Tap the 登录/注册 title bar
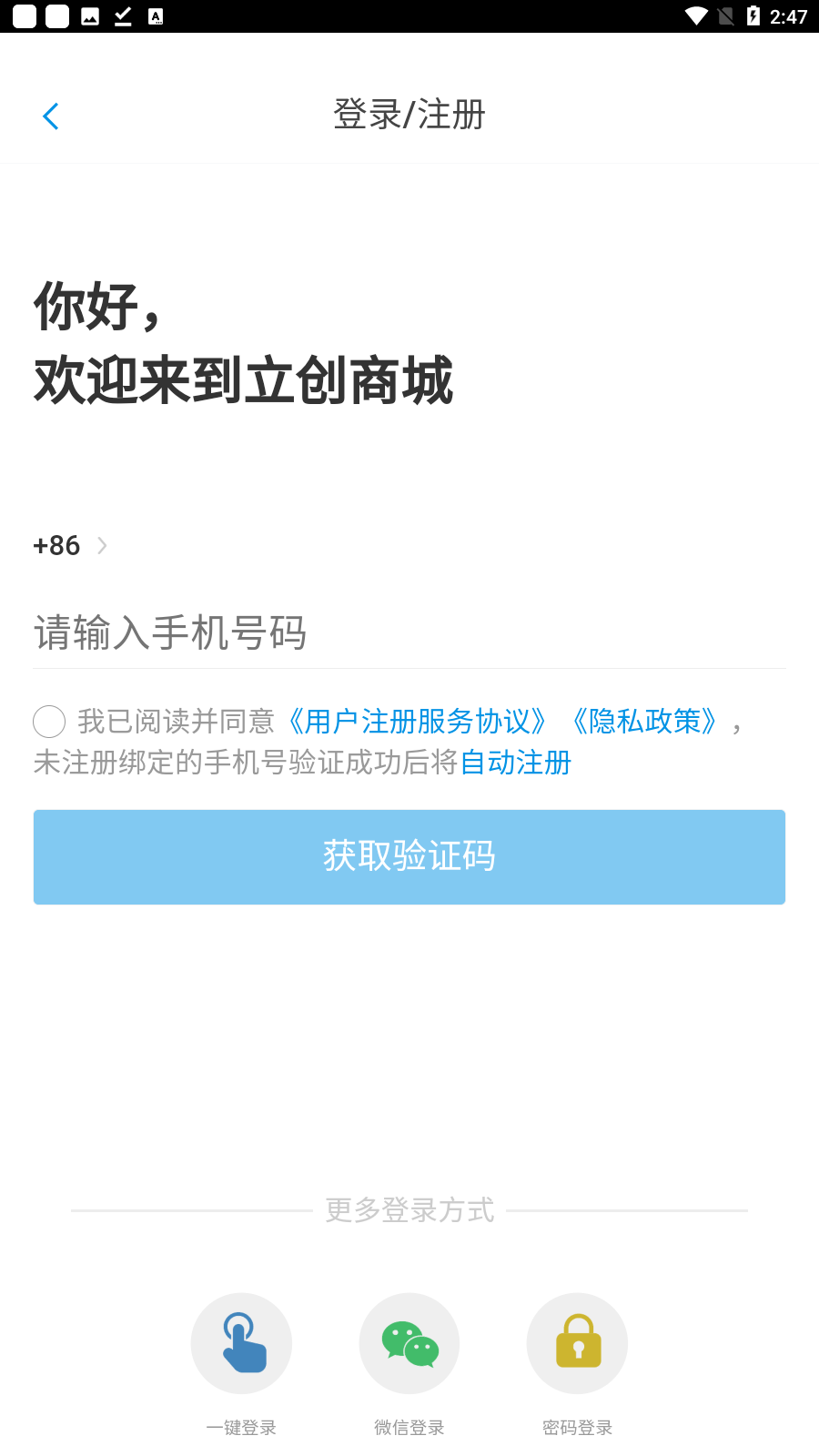819x1456 pixels. [409, 116]
